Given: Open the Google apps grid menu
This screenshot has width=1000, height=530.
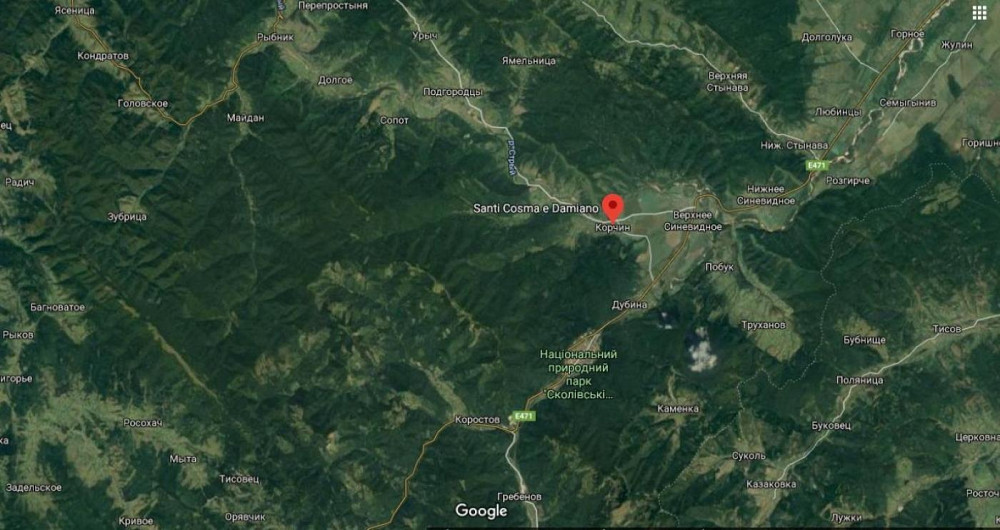Looking at the screenshot, I should 979,12.
